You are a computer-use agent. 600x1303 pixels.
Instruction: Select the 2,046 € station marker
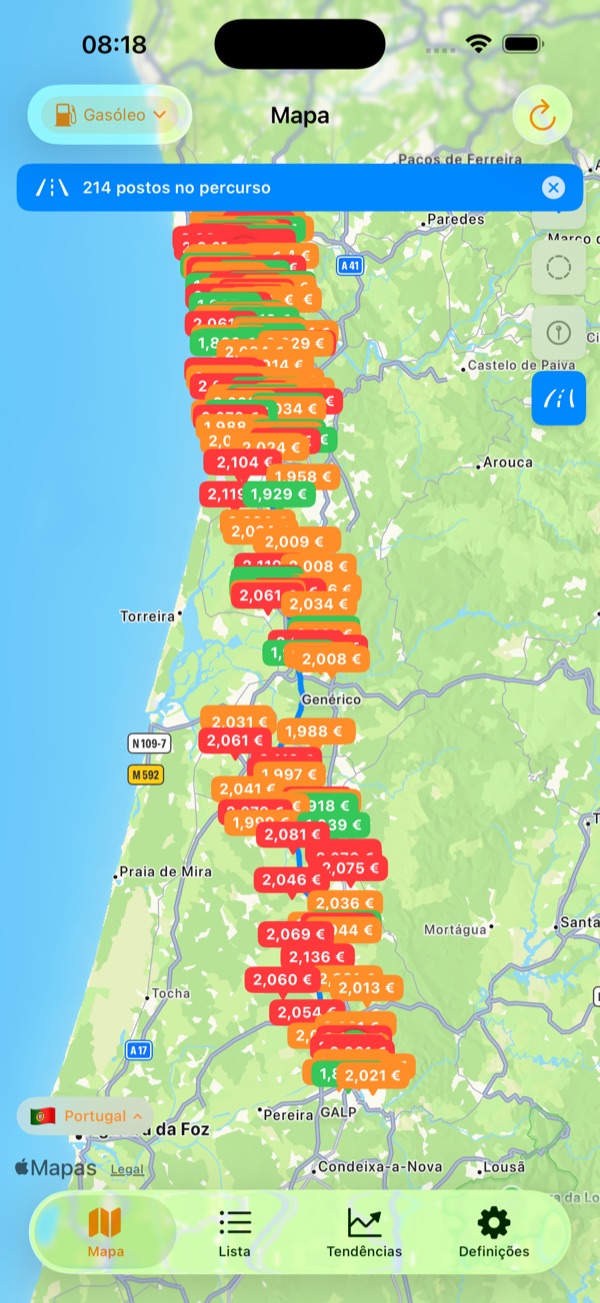290,880
